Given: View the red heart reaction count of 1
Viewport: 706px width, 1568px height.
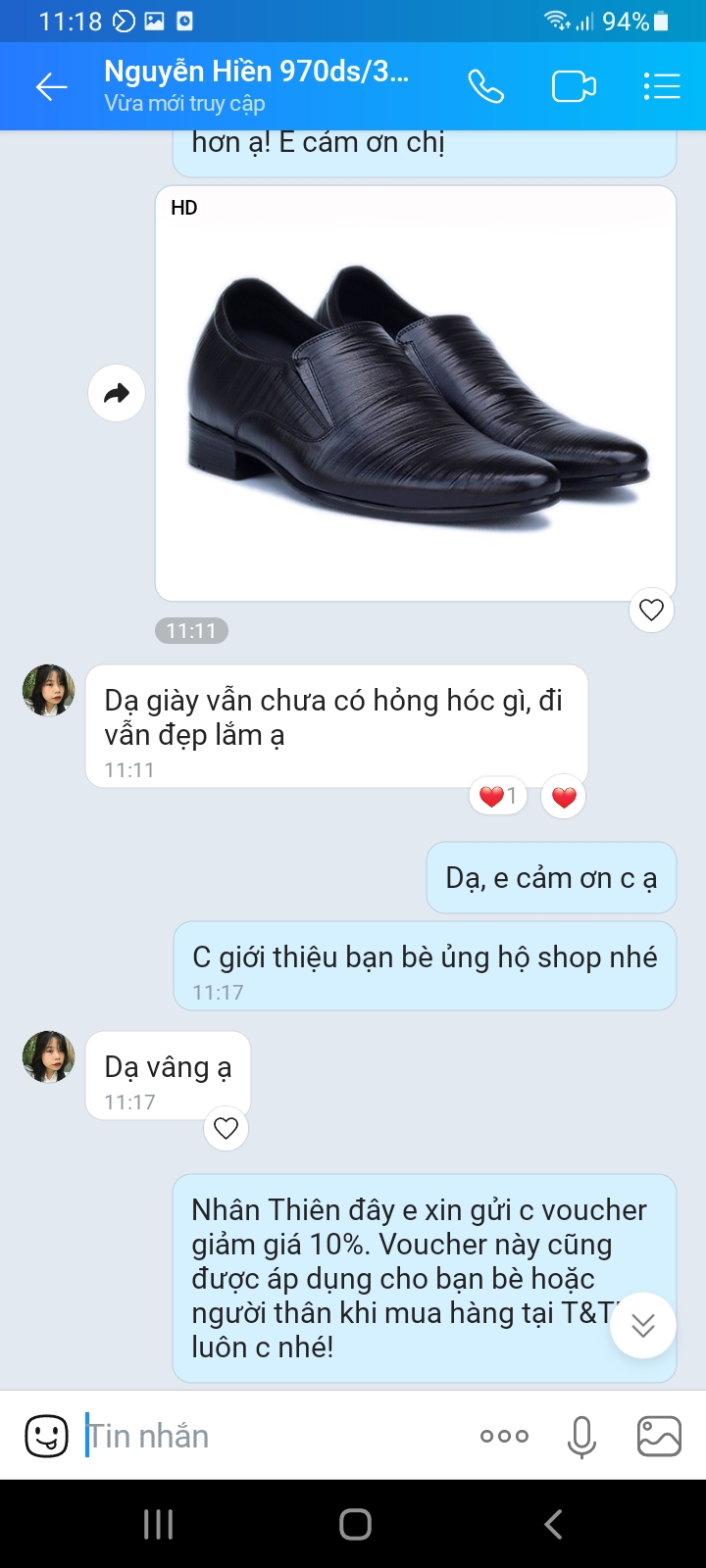Looking at the screenshot, I should 498,797.
